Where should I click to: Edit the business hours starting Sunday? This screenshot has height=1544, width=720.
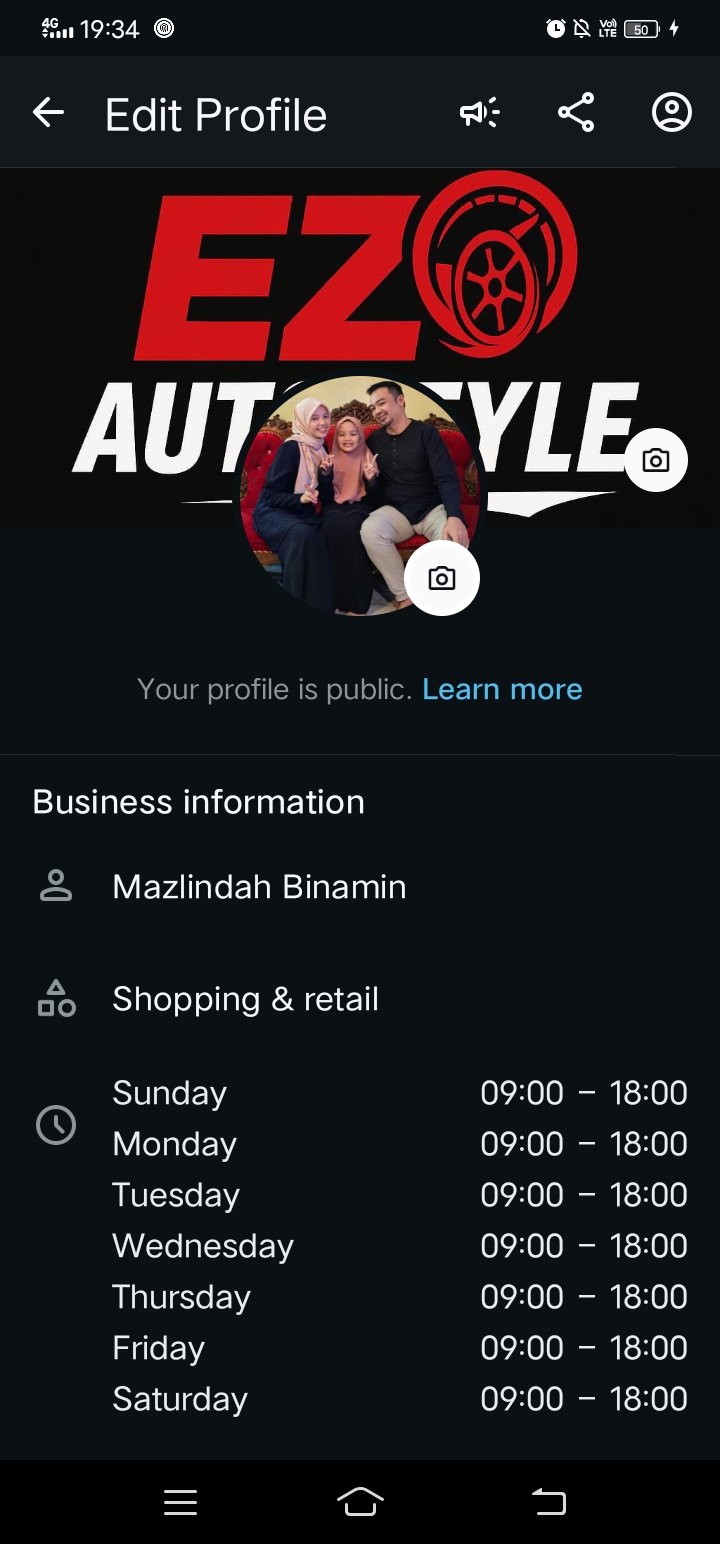pyautogui.click(x=400, y=1094)
